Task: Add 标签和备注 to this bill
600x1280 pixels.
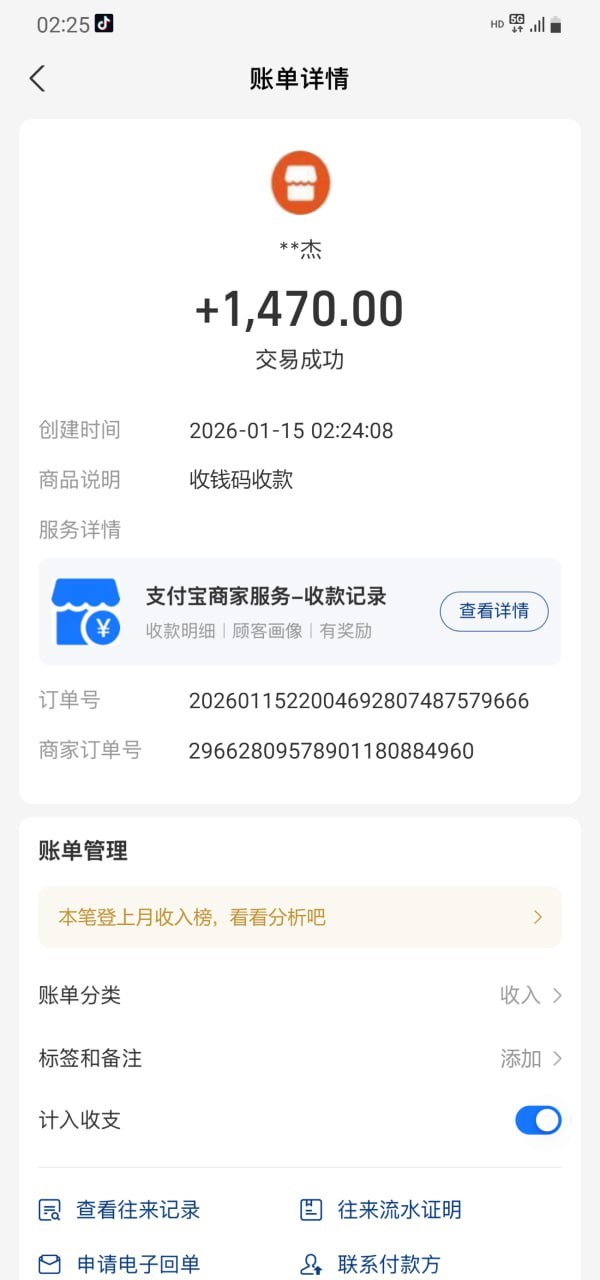Action: pyautogui.click(x=530, y=1058)
